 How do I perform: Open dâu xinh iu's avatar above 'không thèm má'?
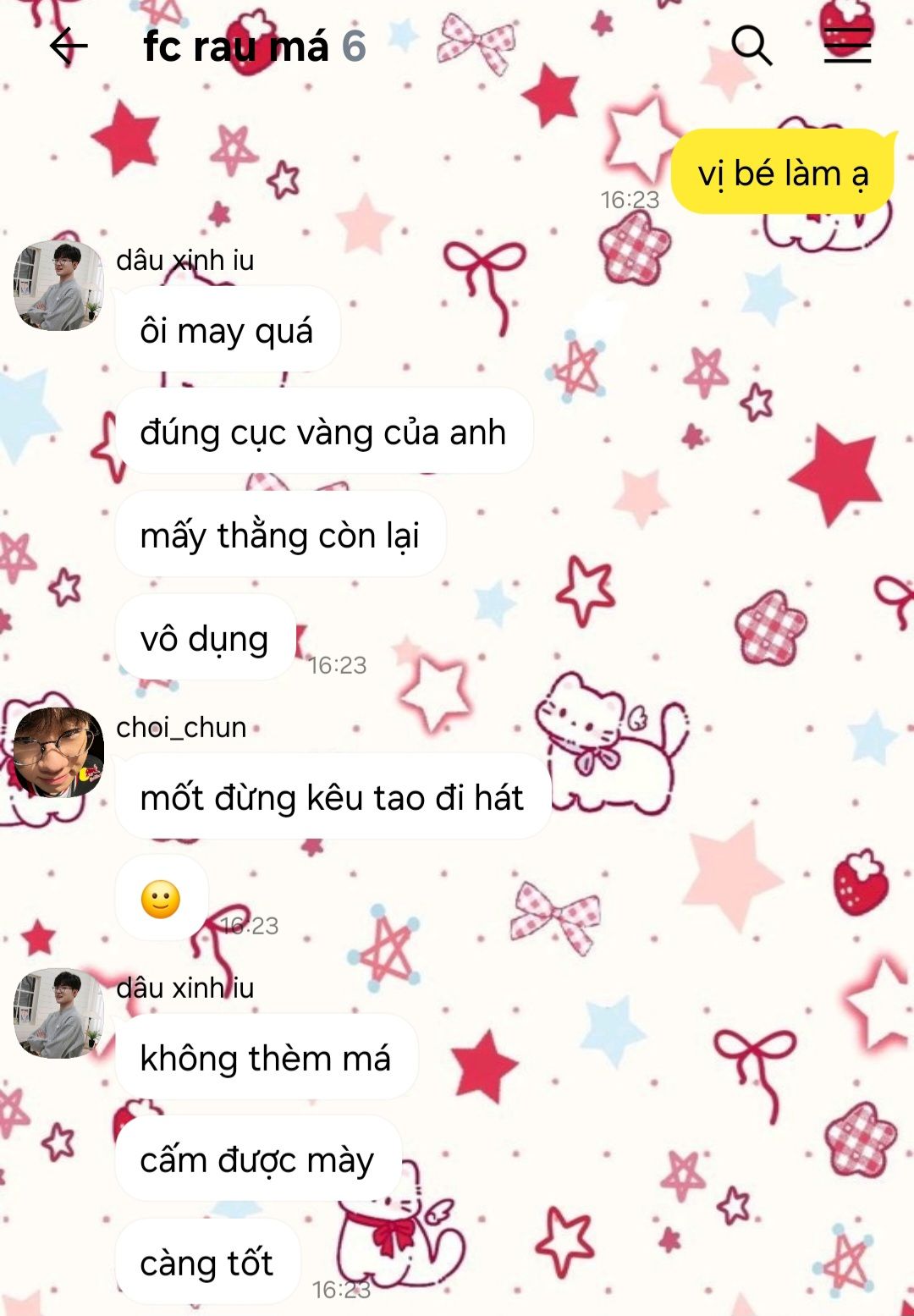(58, 1013)
